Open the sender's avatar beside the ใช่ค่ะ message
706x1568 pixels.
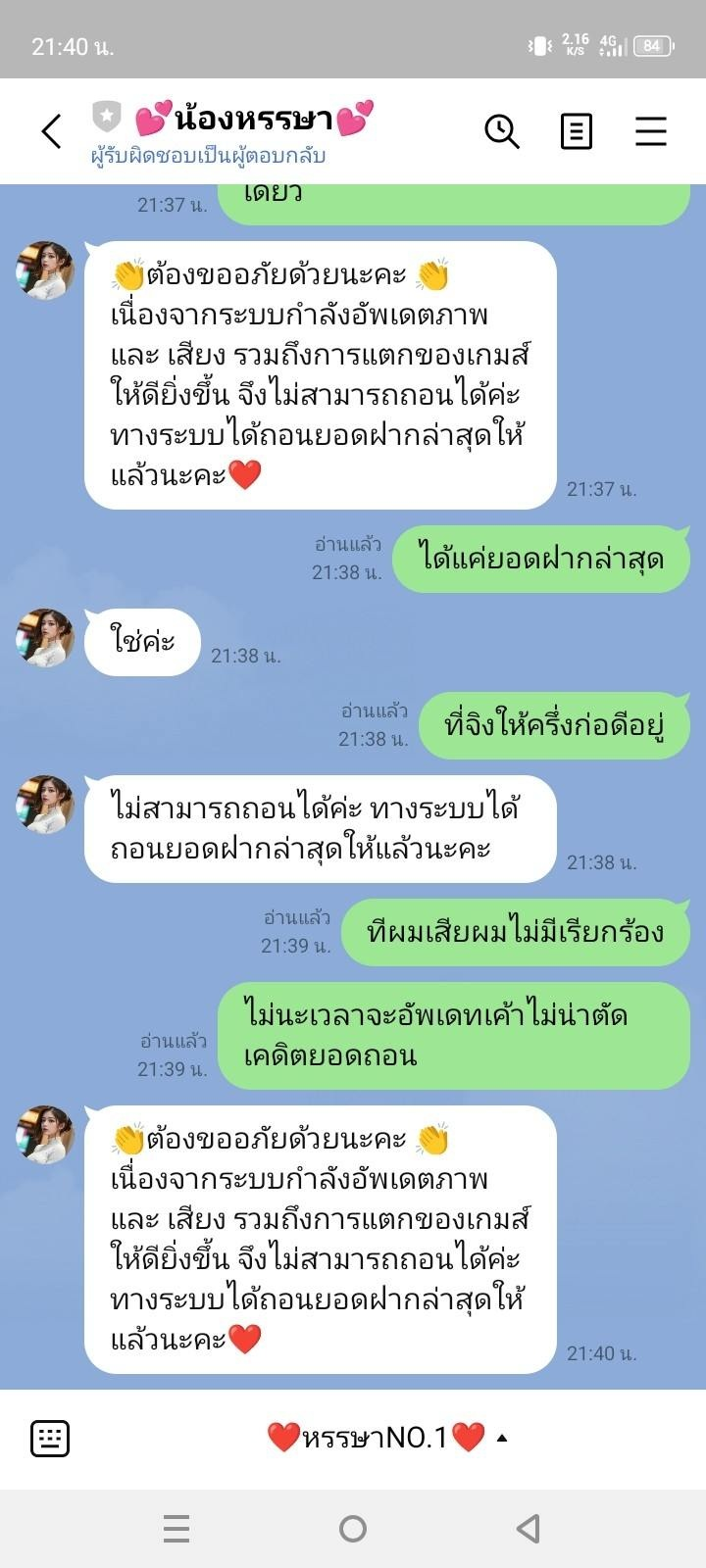pos(45,638)
